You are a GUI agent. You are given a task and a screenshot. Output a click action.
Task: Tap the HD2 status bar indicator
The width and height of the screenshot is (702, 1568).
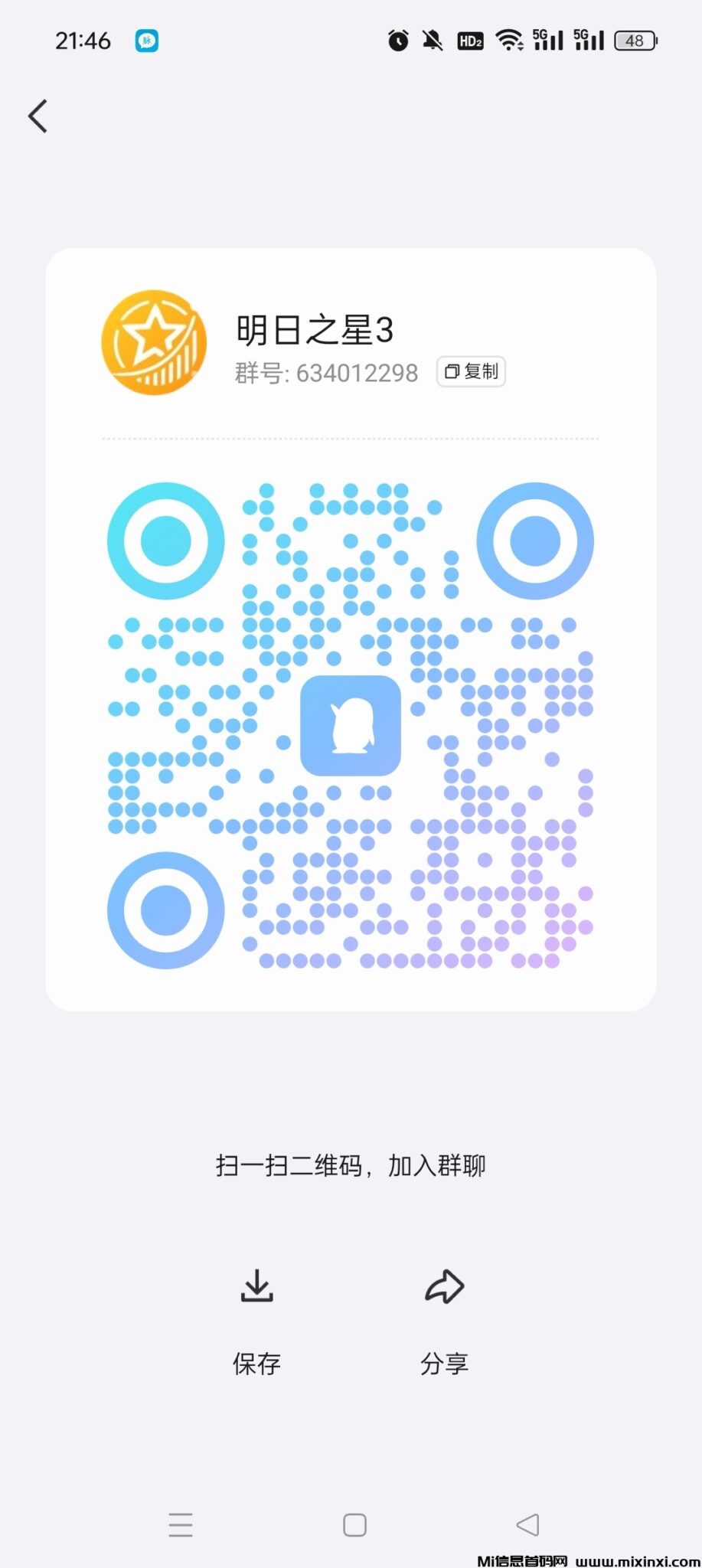coord(469,40)
